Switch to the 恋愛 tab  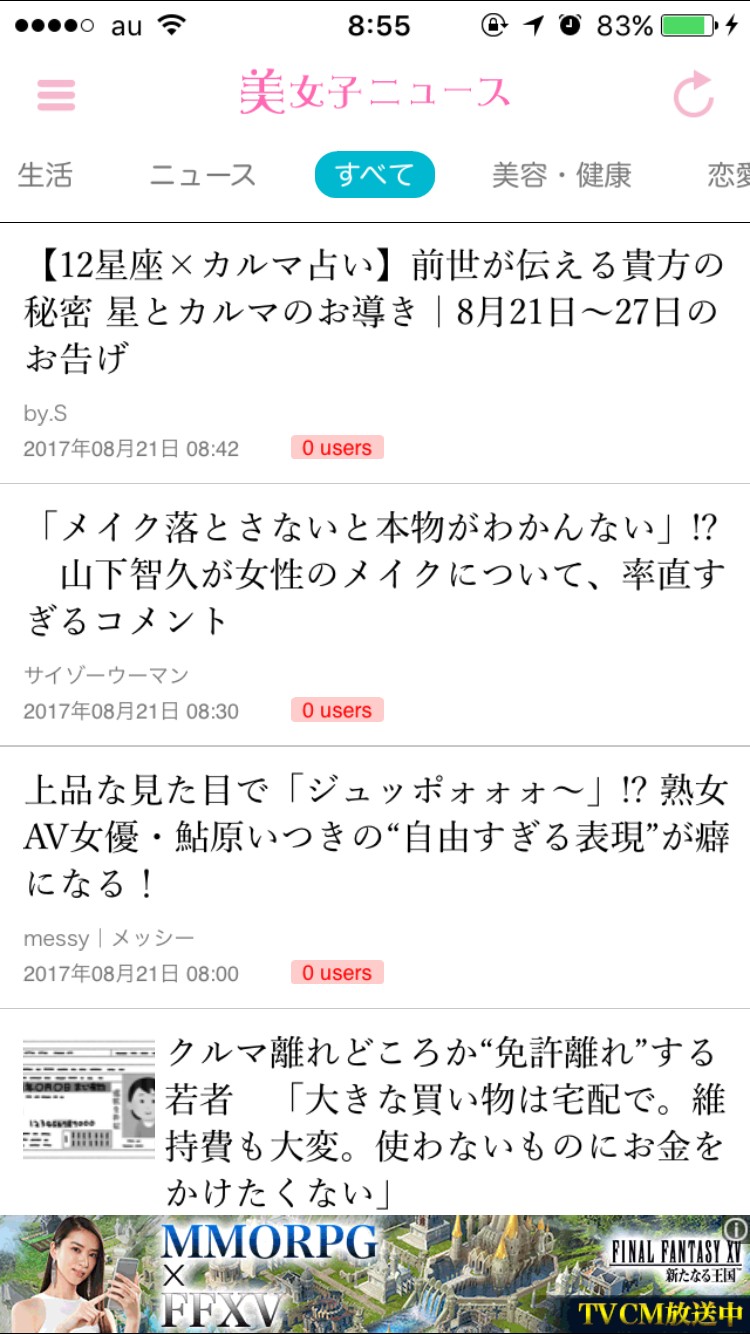(730, 175)
